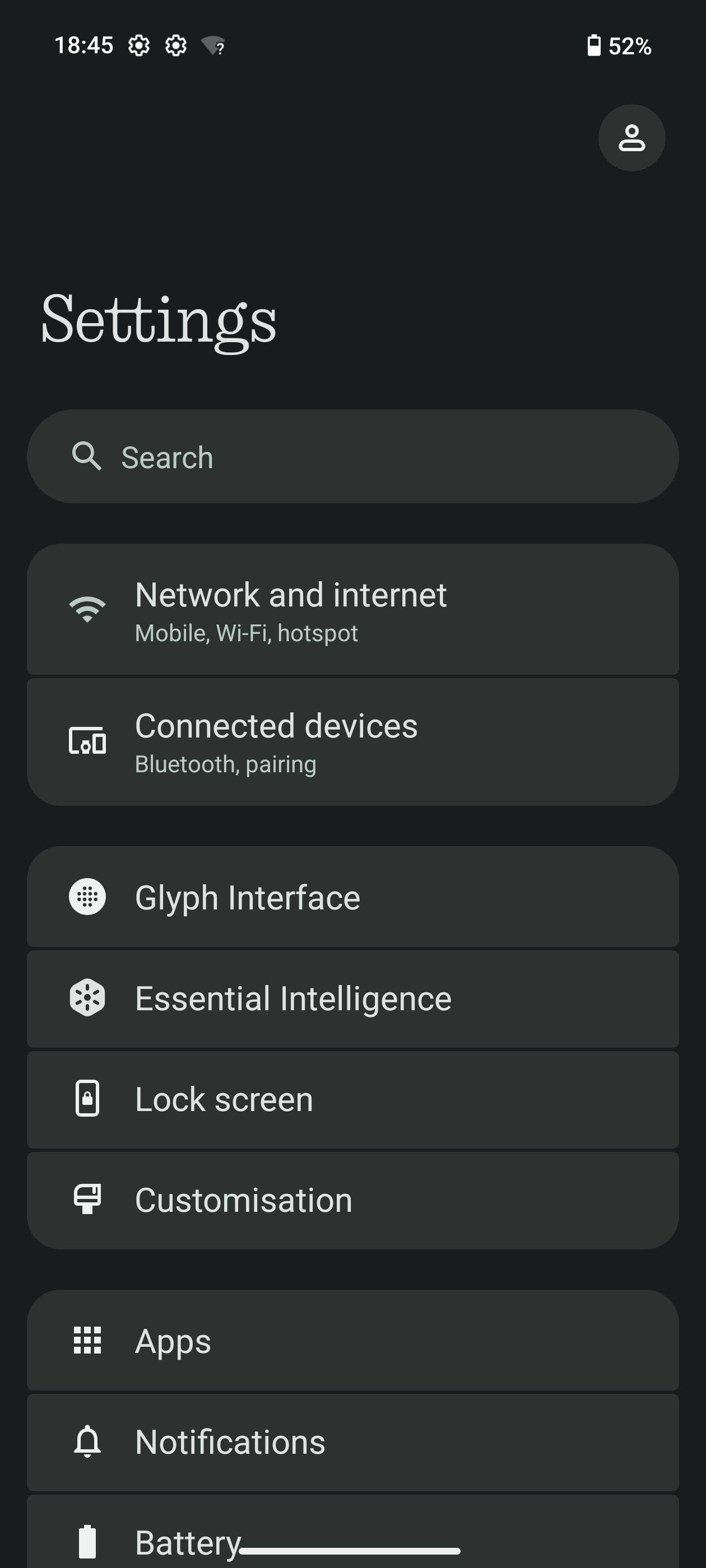Image resolution: width=706 pixels, height=1568 pixels.
Task: Tap the Connected devices icon
Action: [x=88, y=741]
